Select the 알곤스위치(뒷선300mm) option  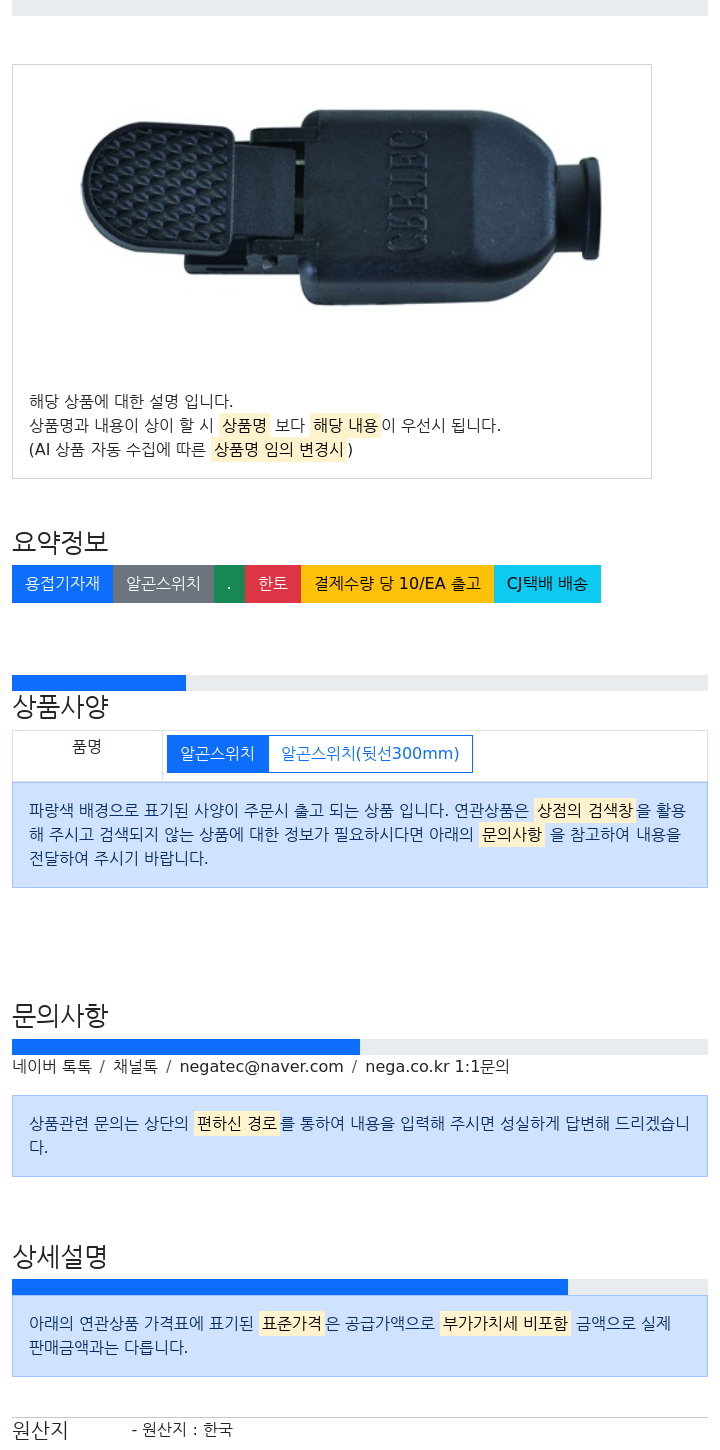pyautogui.click(x=370, y=754)
